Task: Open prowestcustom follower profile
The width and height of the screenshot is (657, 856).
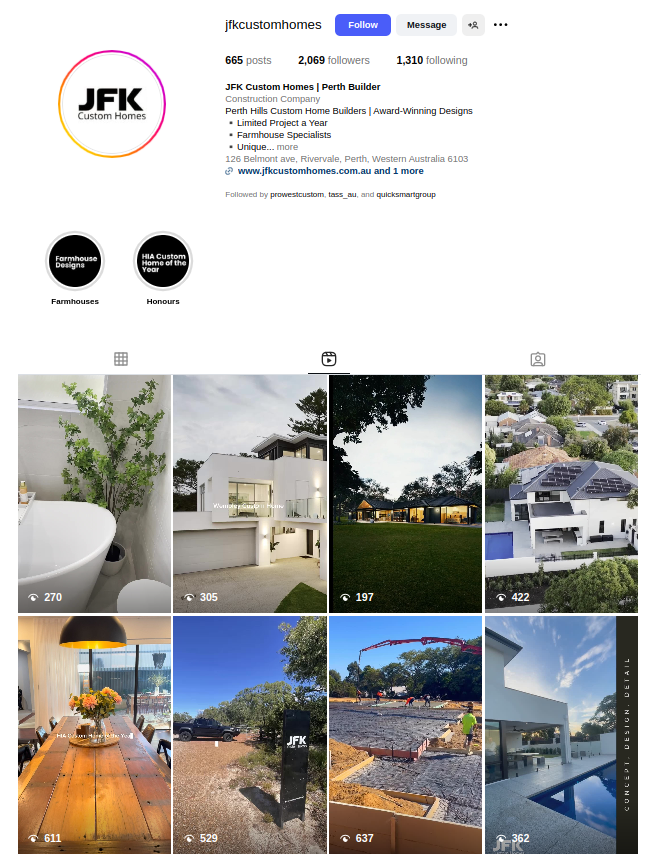Action: (297, 195)
